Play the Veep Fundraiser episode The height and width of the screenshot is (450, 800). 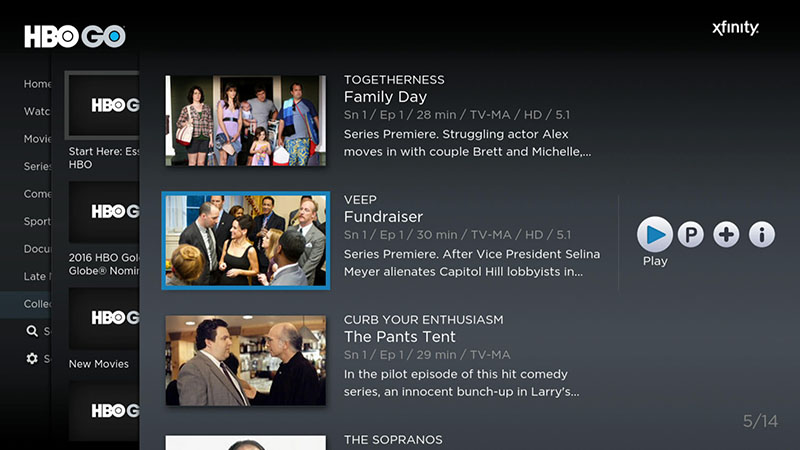655,235
